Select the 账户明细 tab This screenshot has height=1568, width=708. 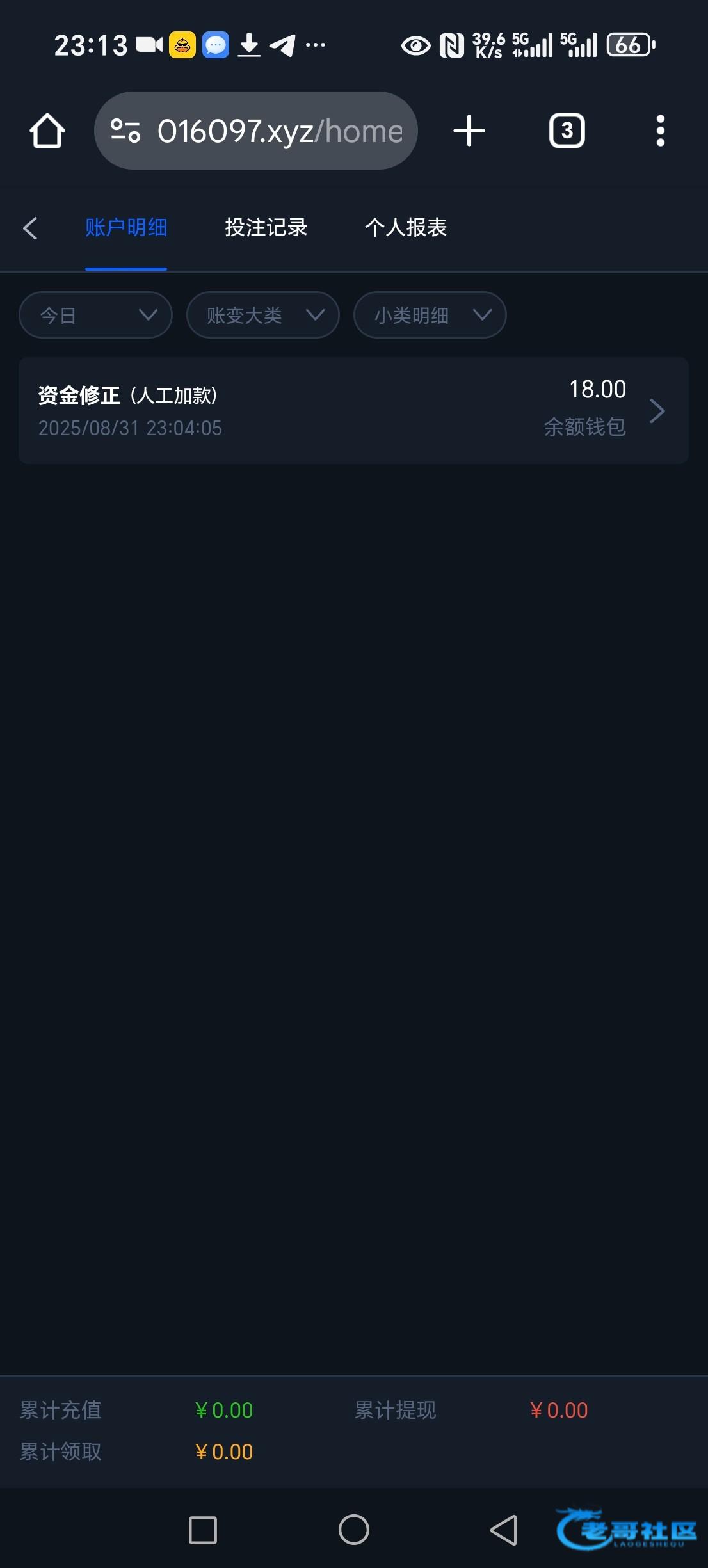click(x=126, y=227)
